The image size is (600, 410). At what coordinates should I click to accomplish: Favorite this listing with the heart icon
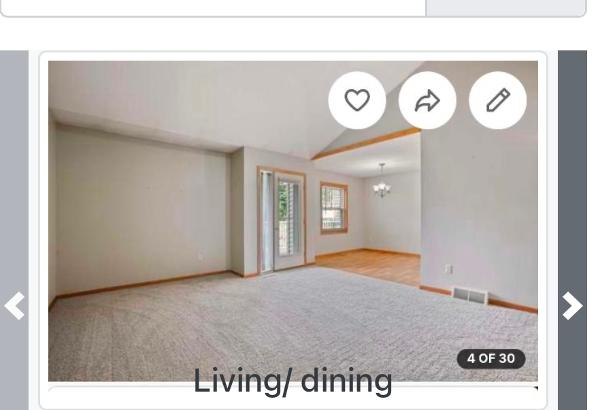click(x=357, y=100)
